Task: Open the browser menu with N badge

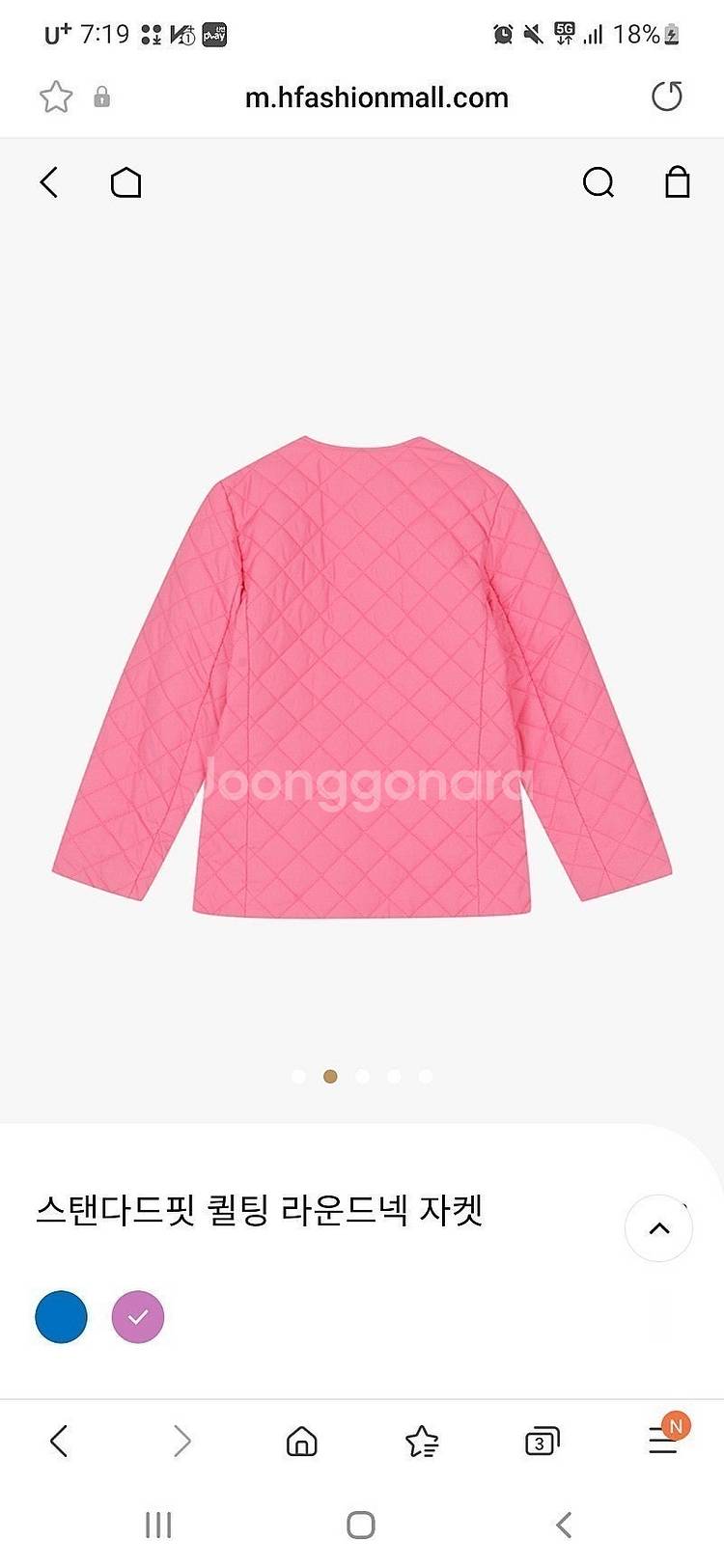Action: point(662,1442)
